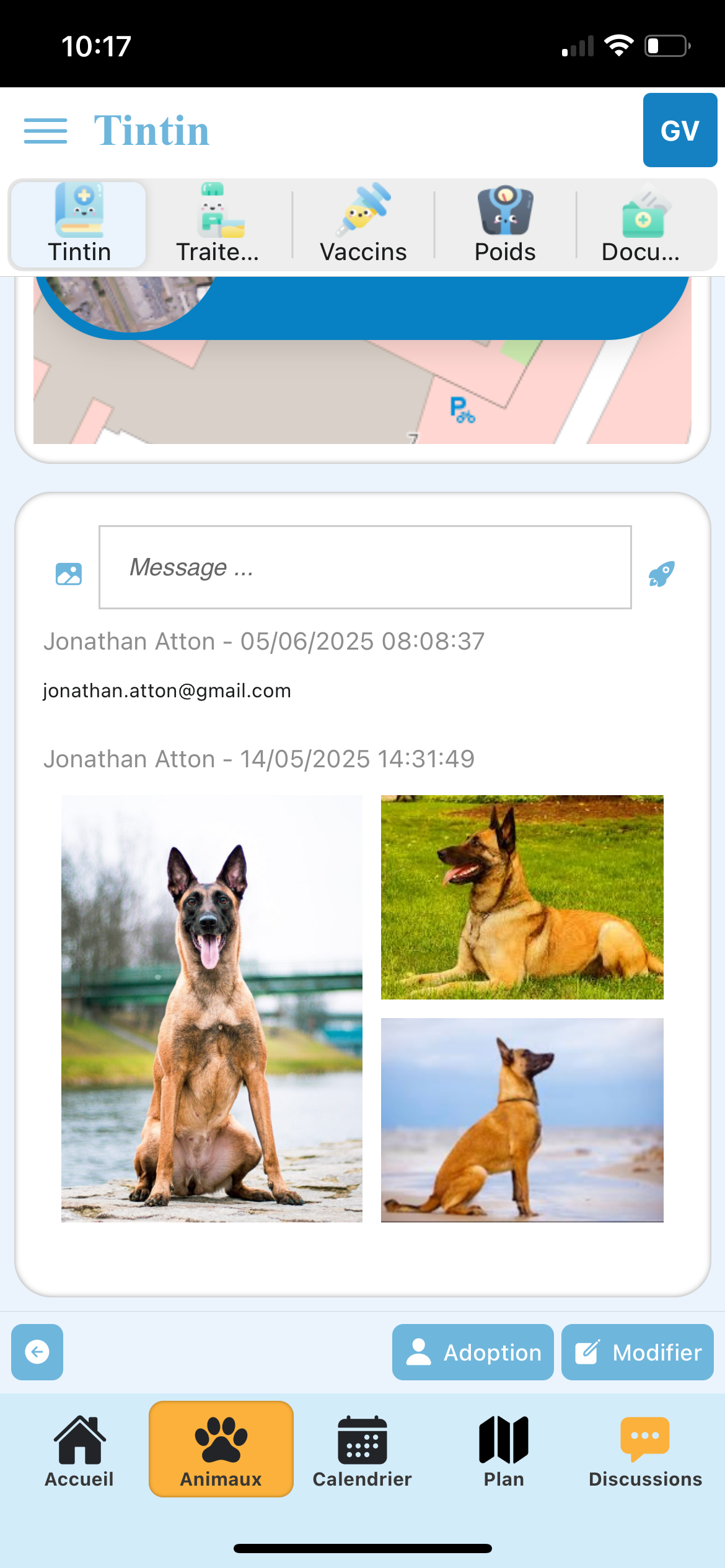Switch to the Traite... tab
This screenshot has width=725, height=1568.
pos(218,224)
